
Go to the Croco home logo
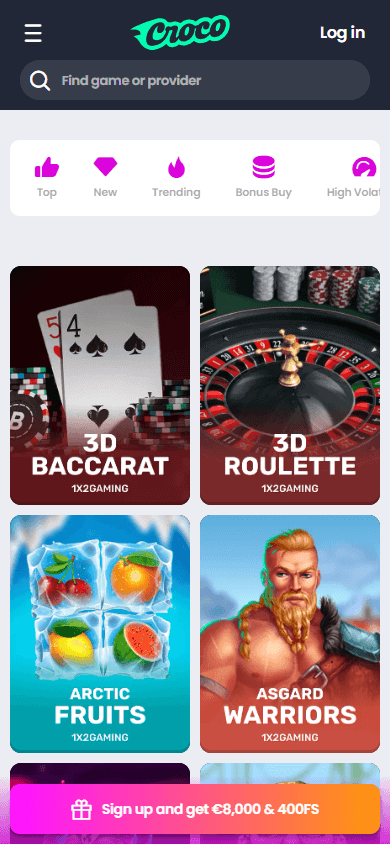point(180,32)
